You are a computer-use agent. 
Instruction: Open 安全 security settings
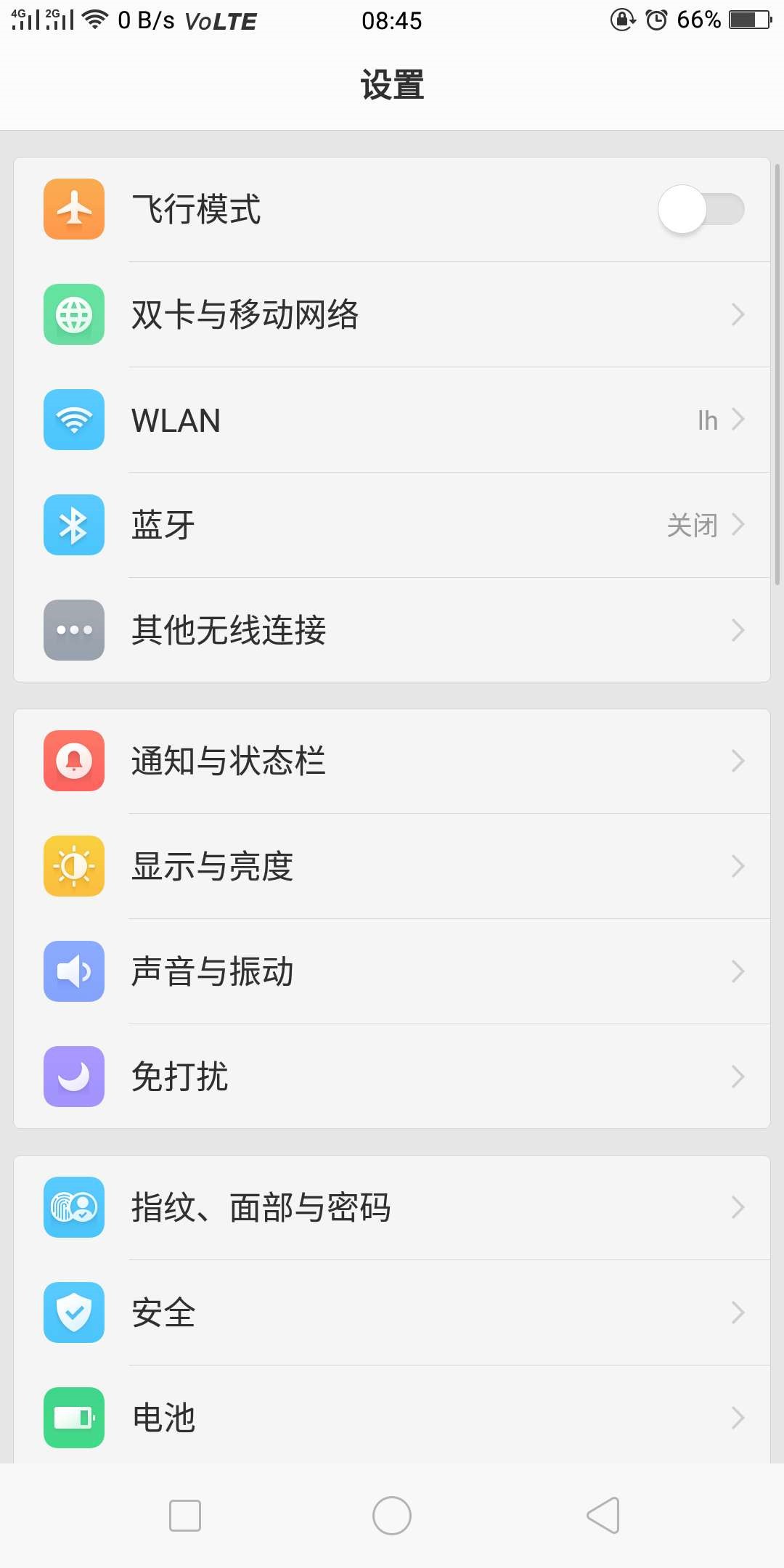(x=392, y=1312)
